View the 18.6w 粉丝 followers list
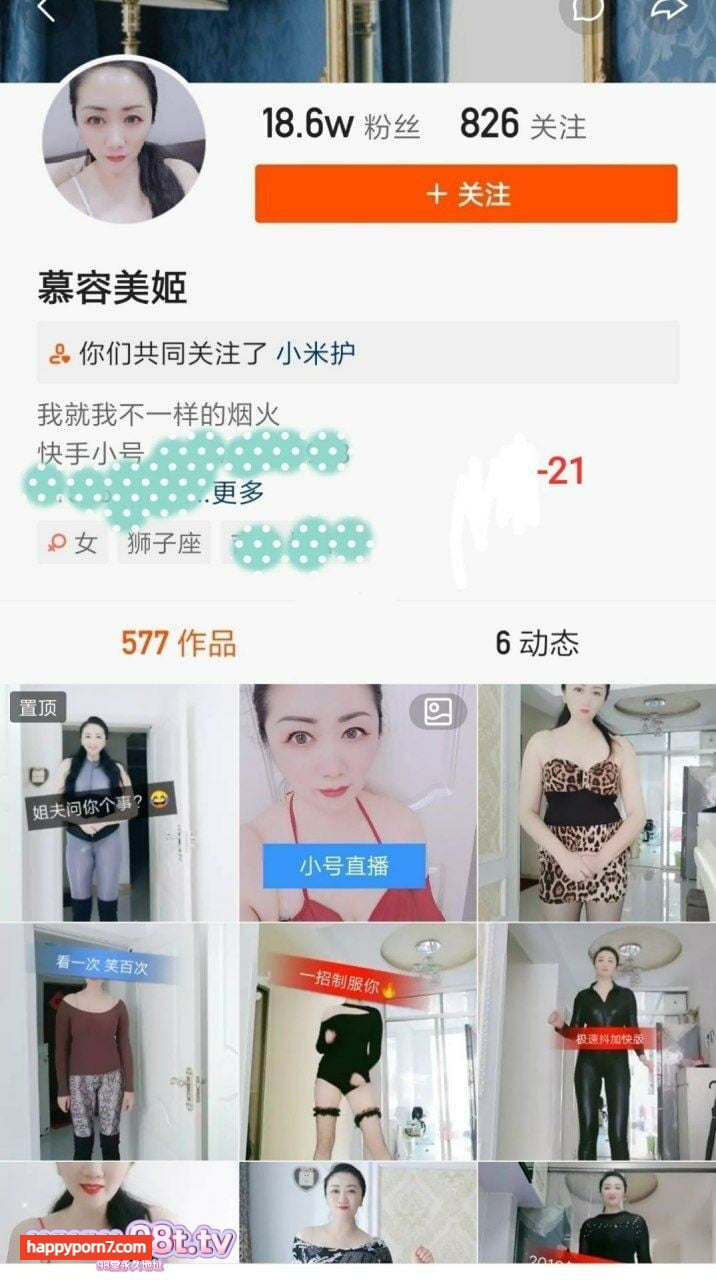 pos(340,126)
